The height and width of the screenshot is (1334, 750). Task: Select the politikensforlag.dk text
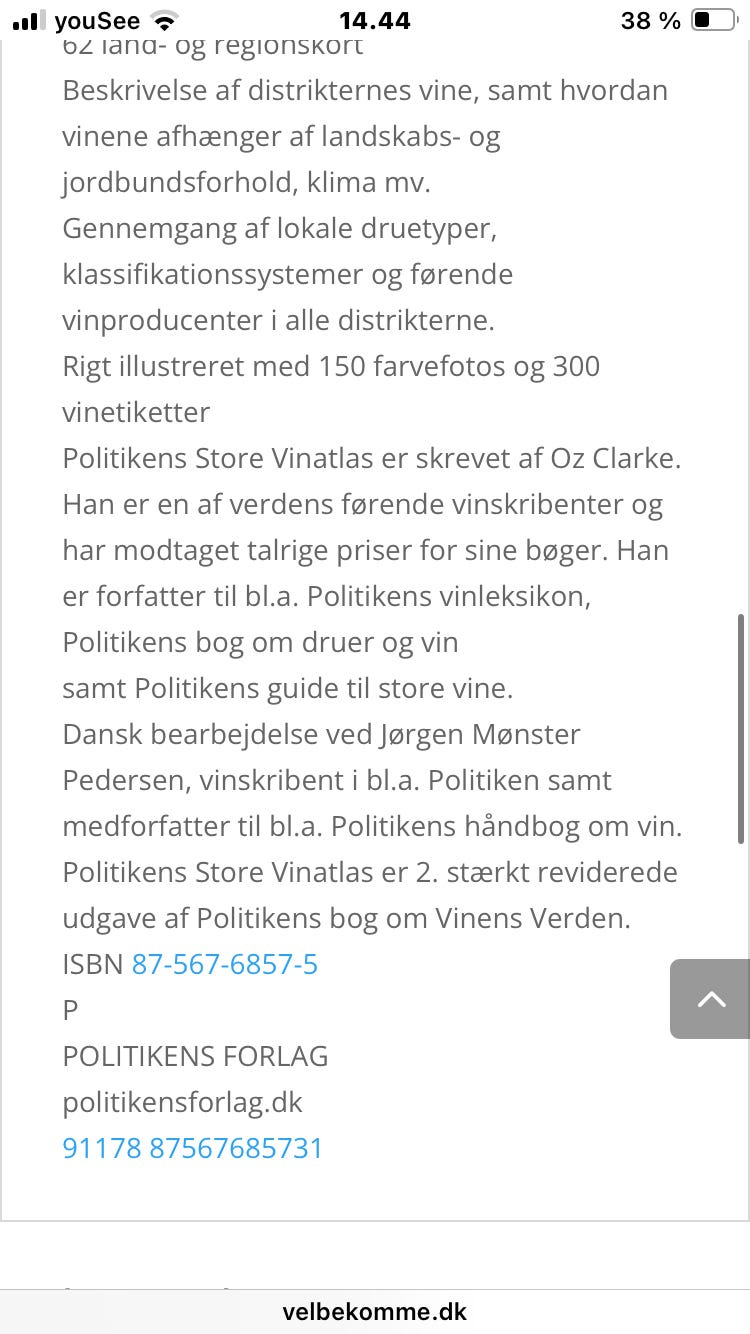(x=183, y=1102)
